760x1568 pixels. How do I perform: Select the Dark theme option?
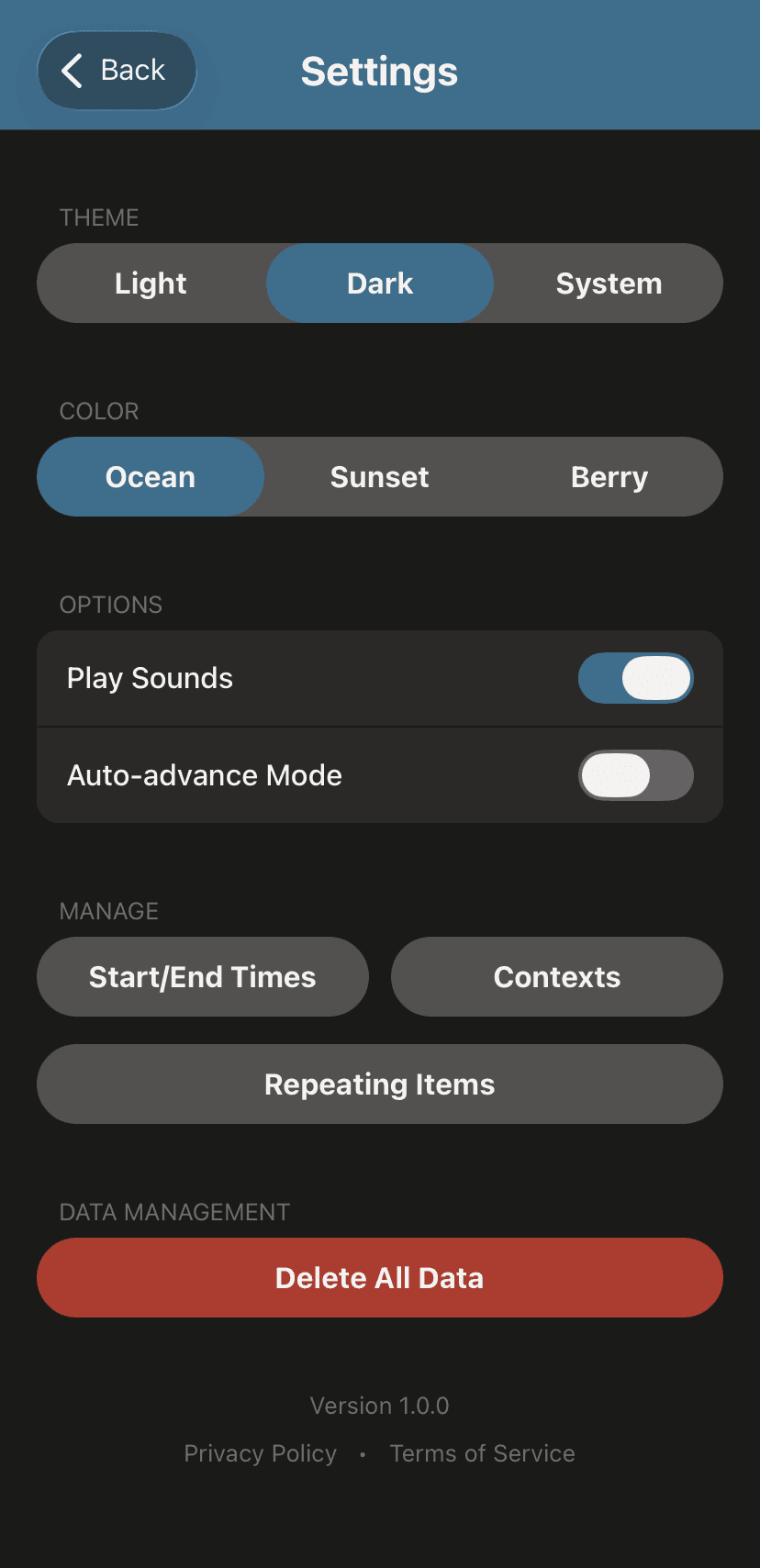coord(380,283)
